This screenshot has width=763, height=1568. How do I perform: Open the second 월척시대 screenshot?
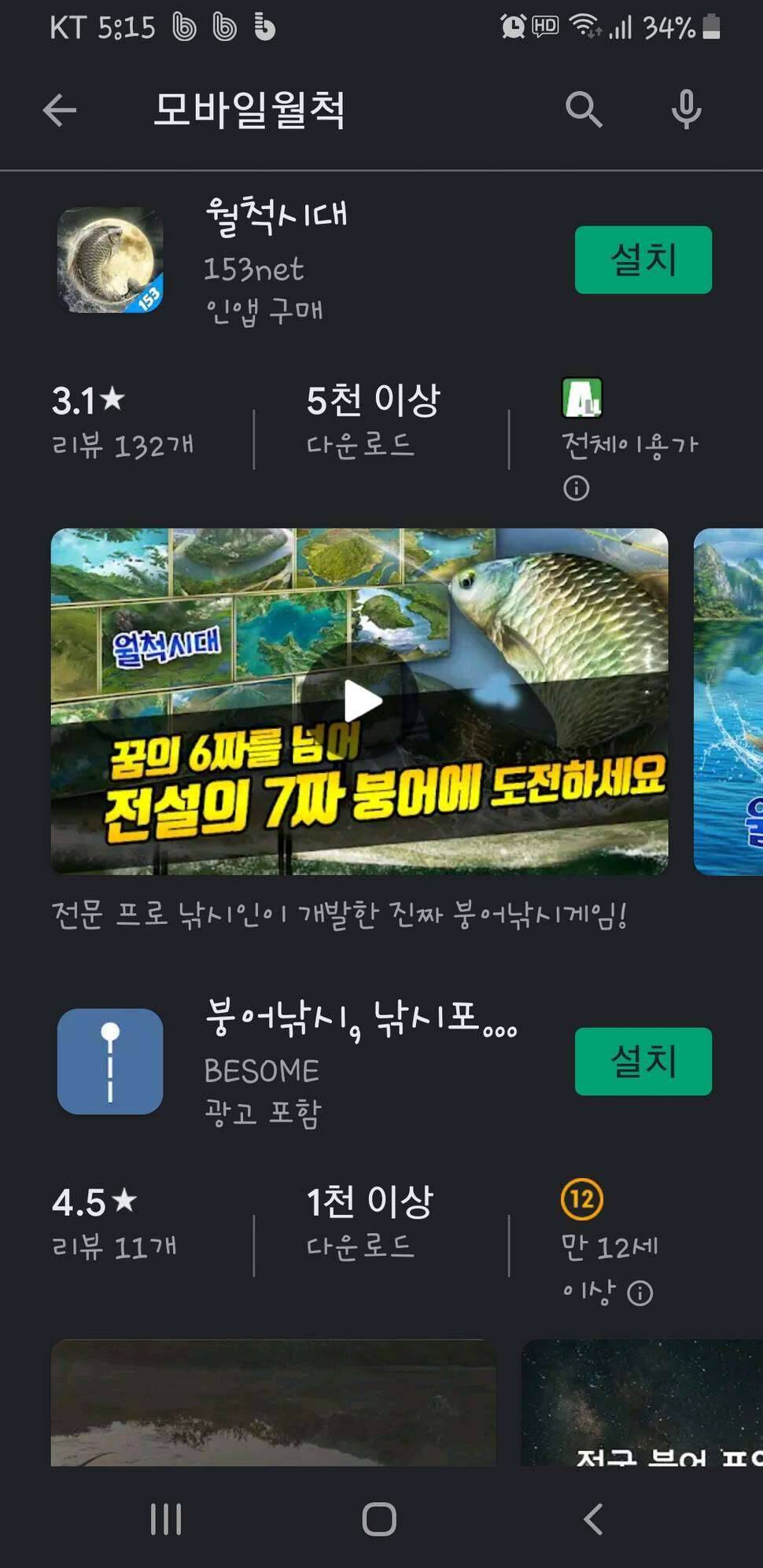pyautogui.click(x=728, y=701)
